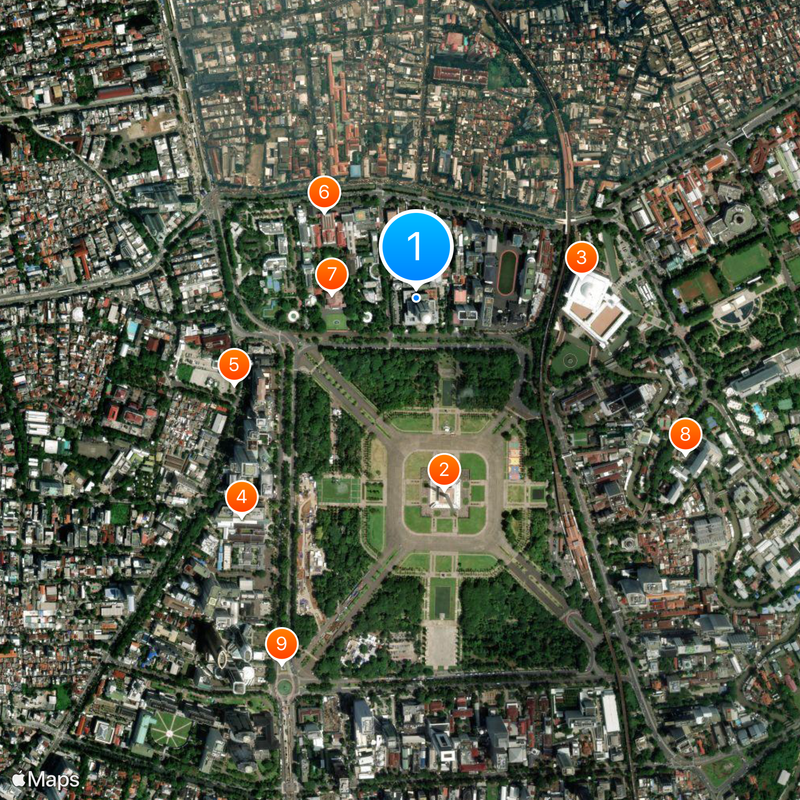Tap orange pin number 8
Screen dimensions: 800x800
coord(684,435)
